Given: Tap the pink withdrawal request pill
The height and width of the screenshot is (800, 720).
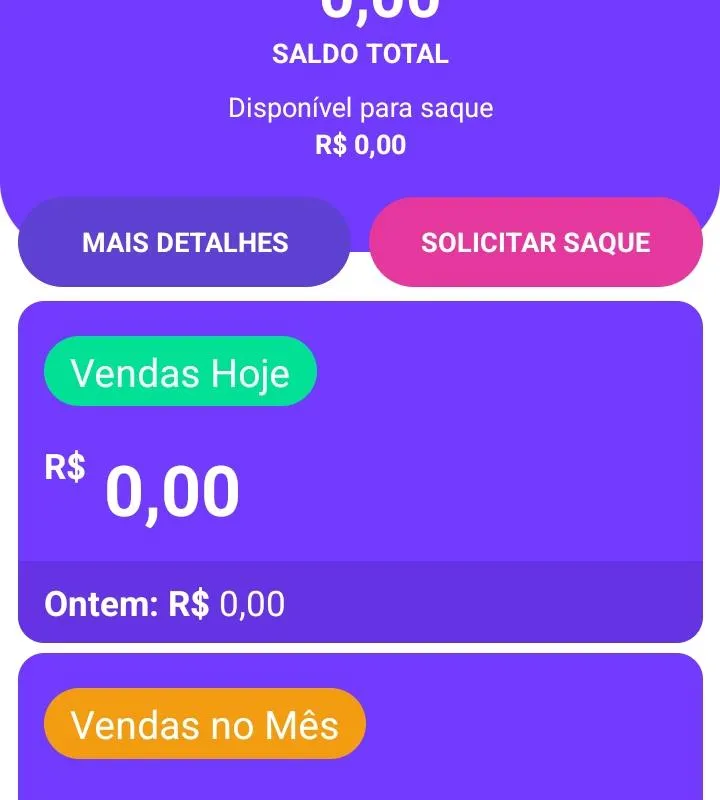Looking at the screenshot, I should [536, 242].
